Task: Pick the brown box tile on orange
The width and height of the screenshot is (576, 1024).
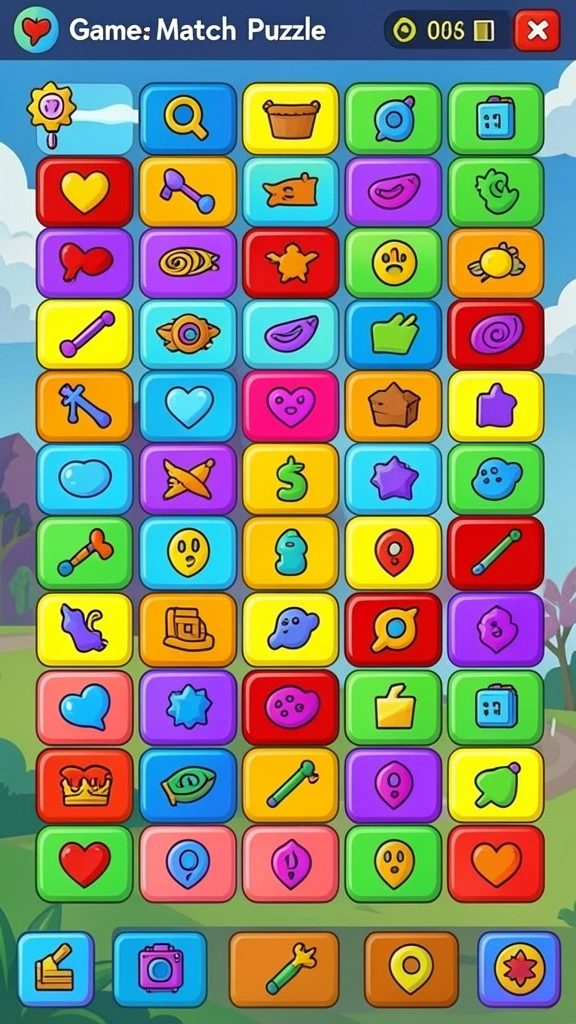Action: [393, 406]
